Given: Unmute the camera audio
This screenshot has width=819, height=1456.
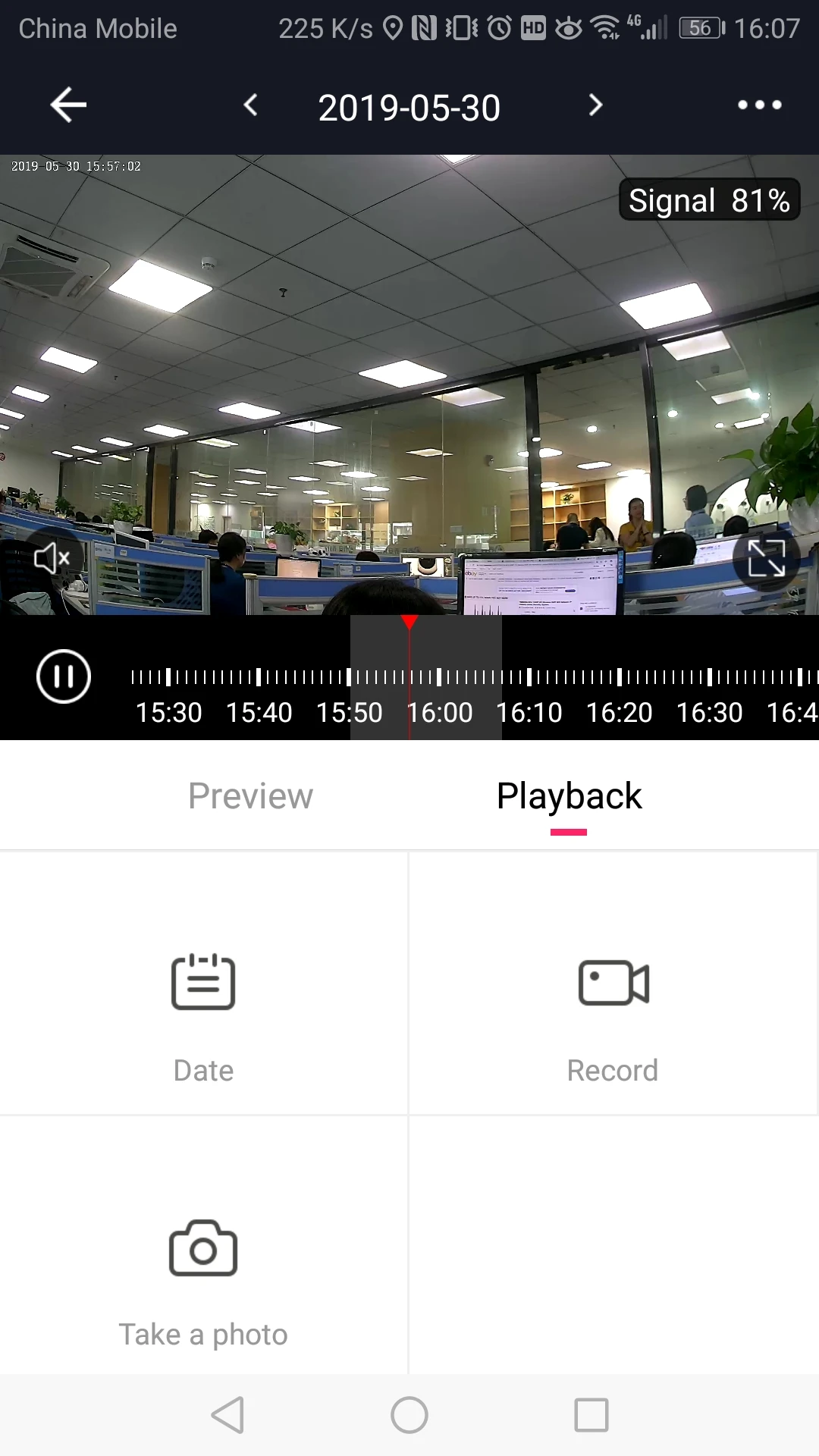Looking at the screenshot, I should [52, 558].
